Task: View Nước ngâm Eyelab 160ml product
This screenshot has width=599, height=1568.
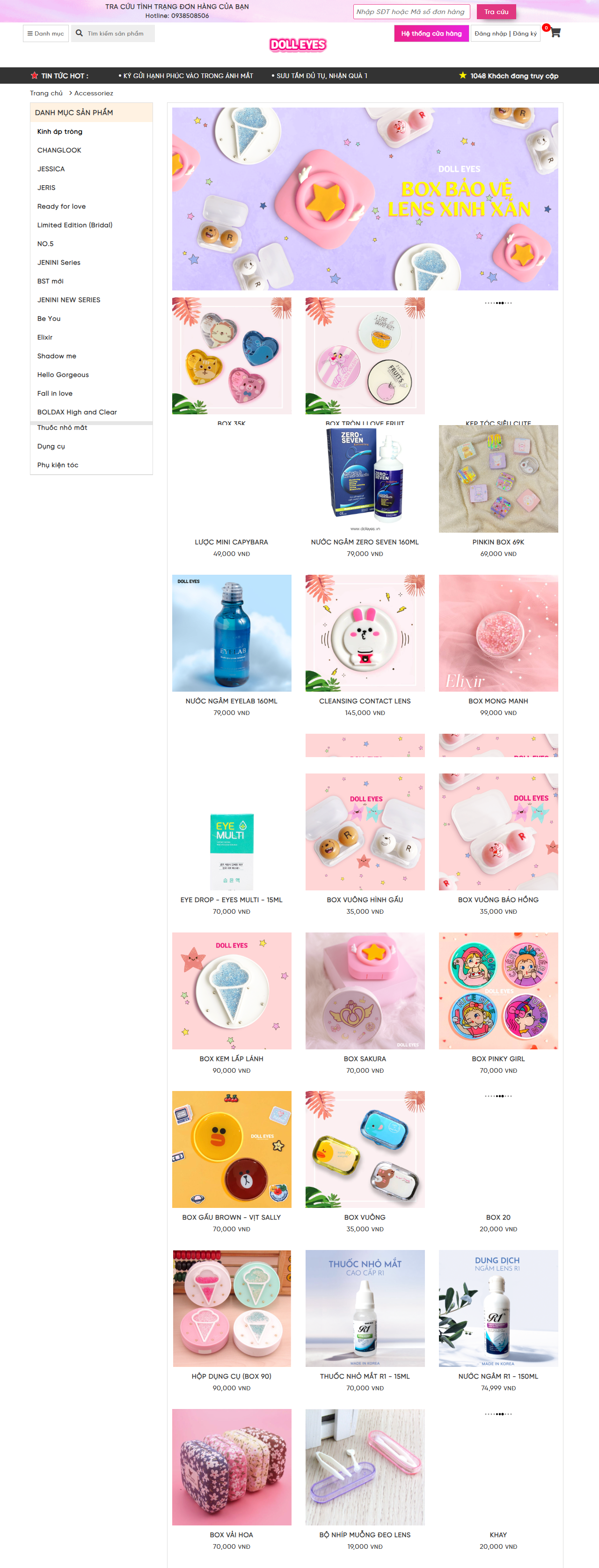Action: [232, 633]
